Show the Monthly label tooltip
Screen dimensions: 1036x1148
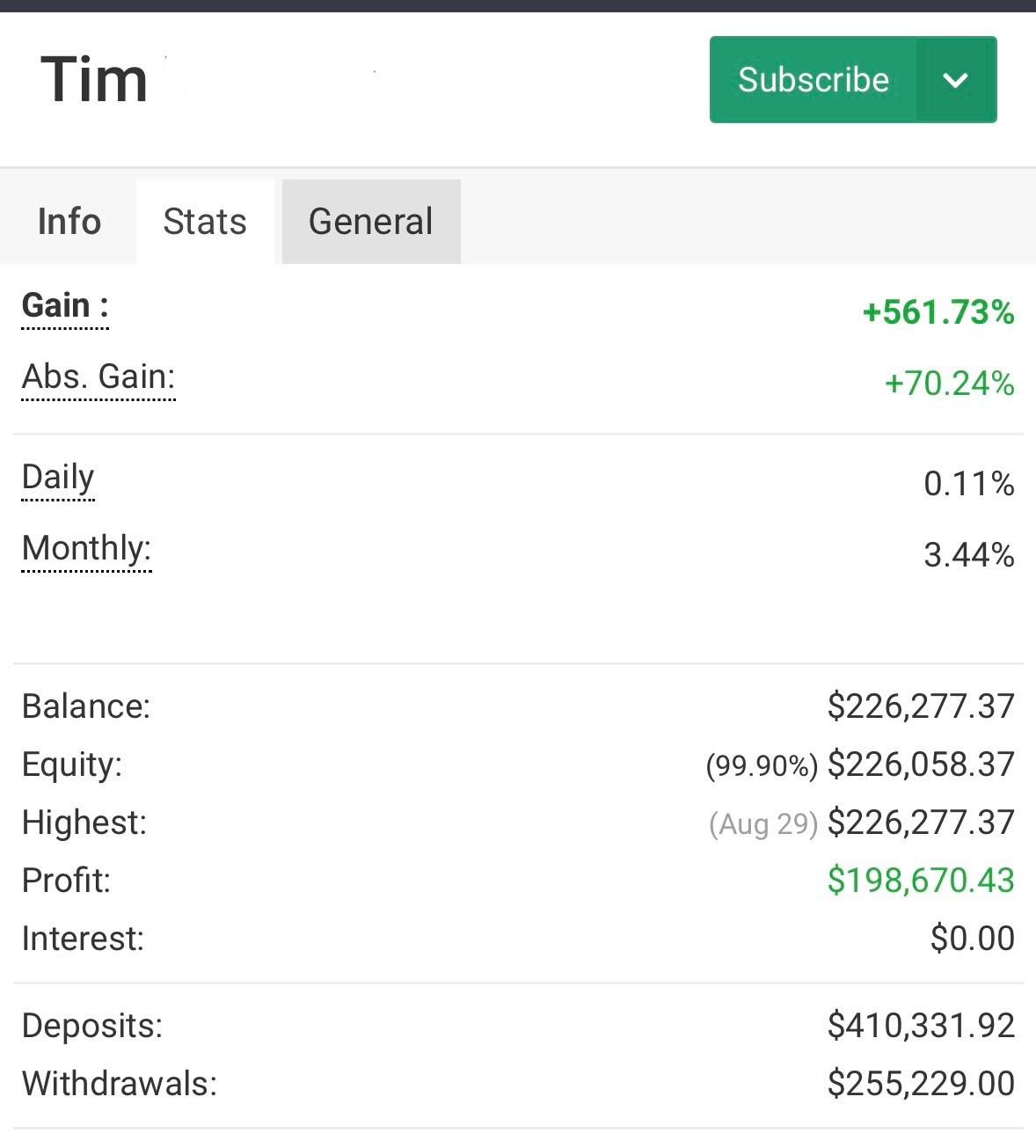(x=86, y=549)
